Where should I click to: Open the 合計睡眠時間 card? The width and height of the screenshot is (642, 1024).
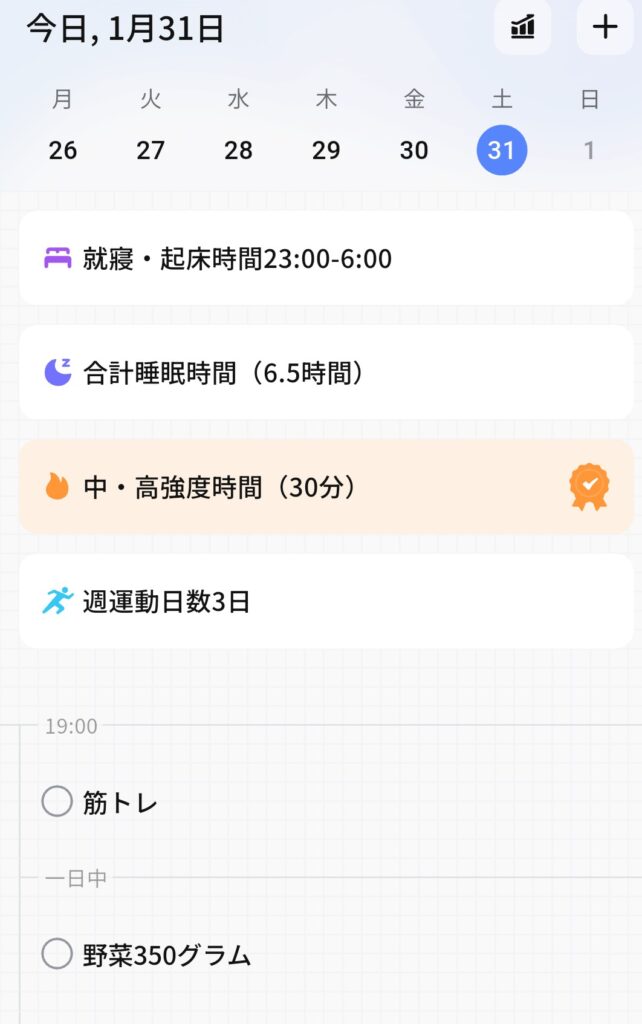tap(326, 373)
